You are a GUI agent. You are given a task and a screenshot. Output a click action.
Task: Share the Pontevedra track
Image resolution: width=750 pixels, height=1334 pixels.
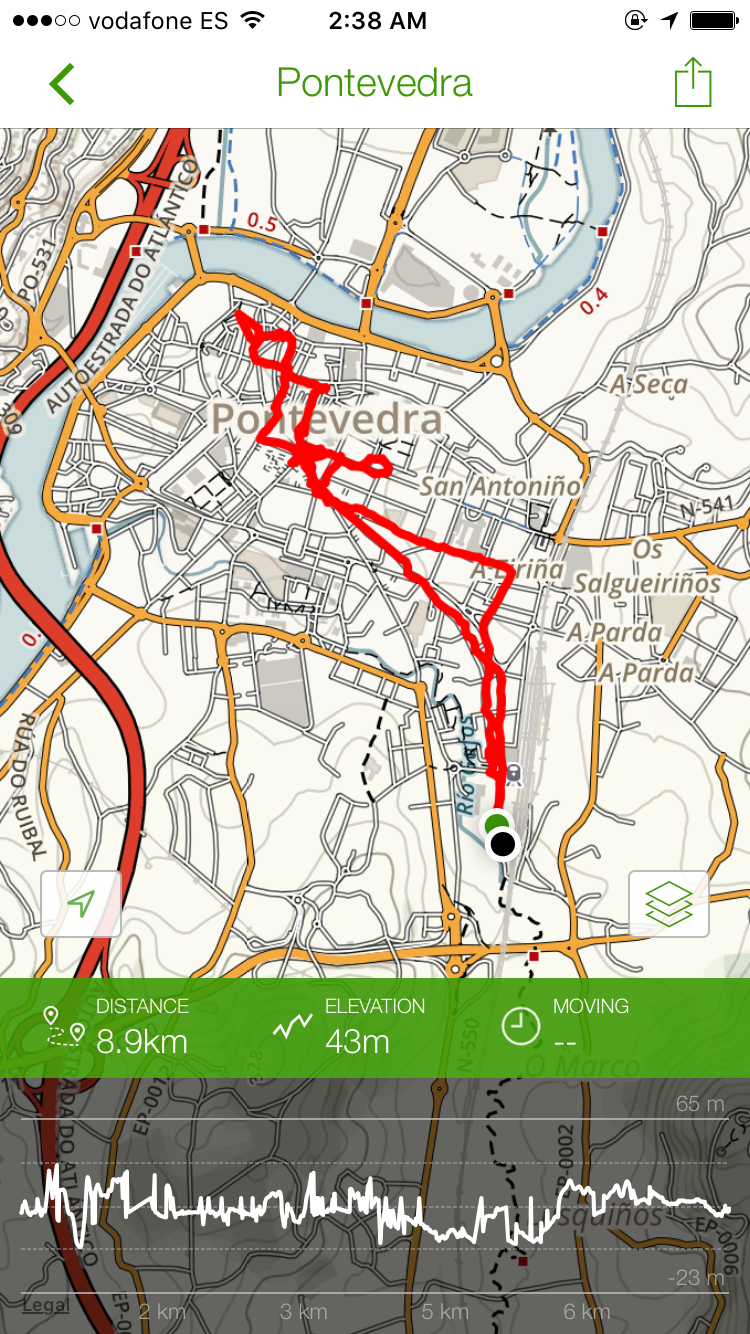pos(692,83)
